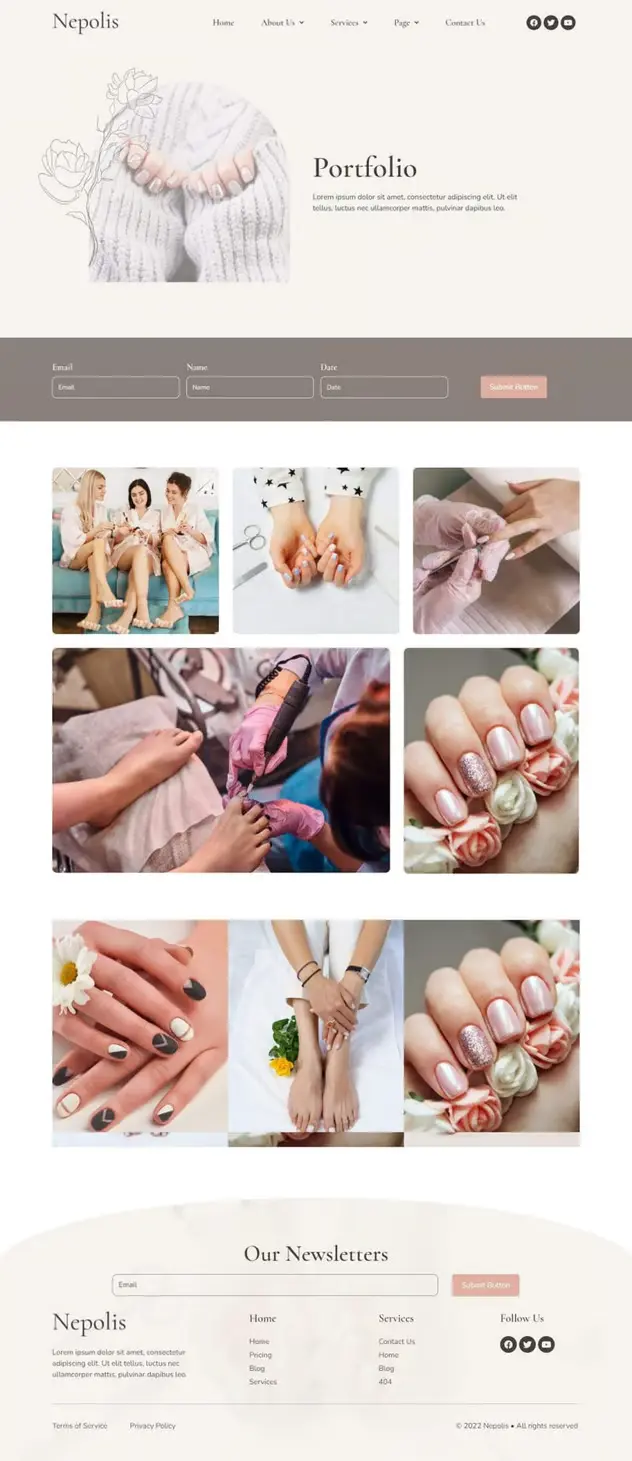Expand the Page dropdown menu
The image size is (632, 1461).
pos(406,22)
